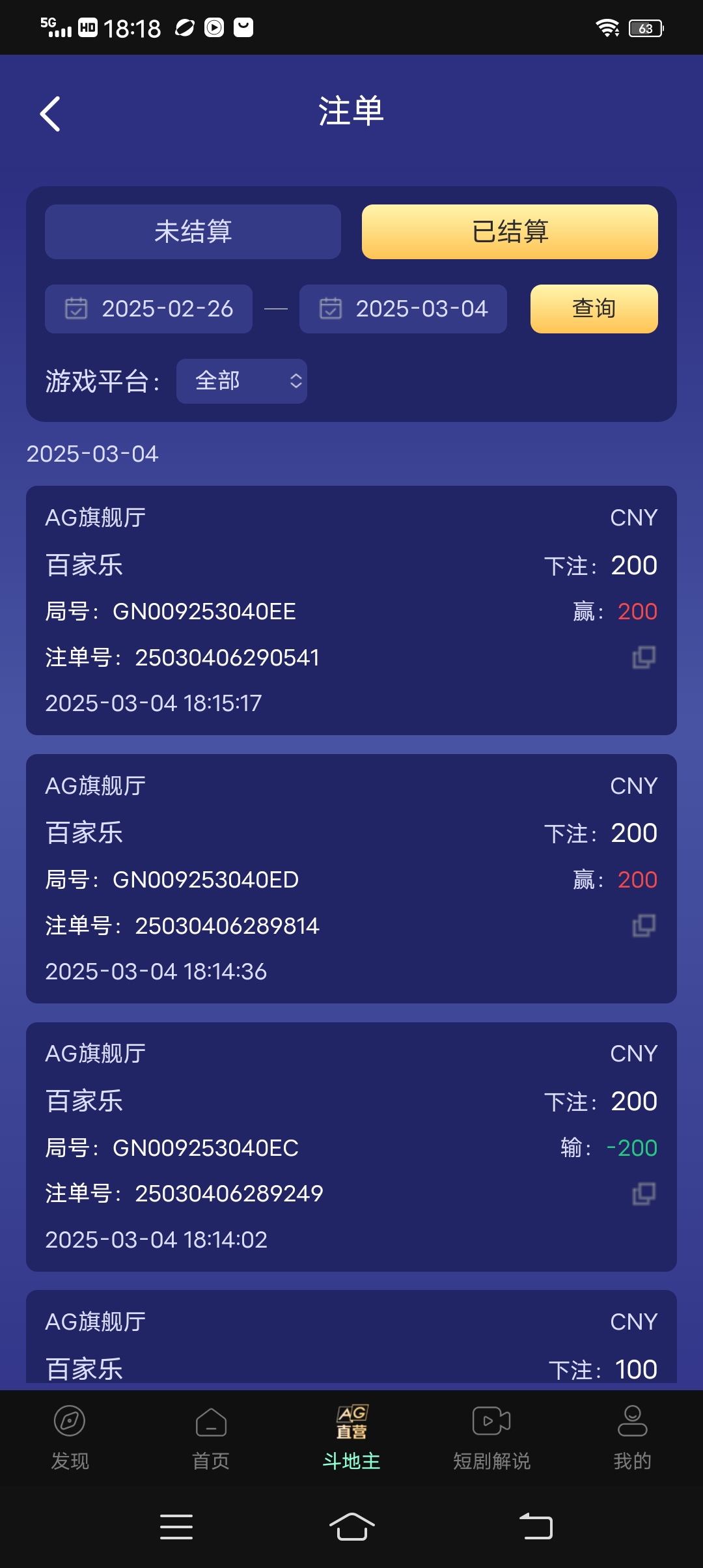Expand the end date field 2025-03-04
The height and width of the screenshot is (1568, 703).
click(403, 309)
